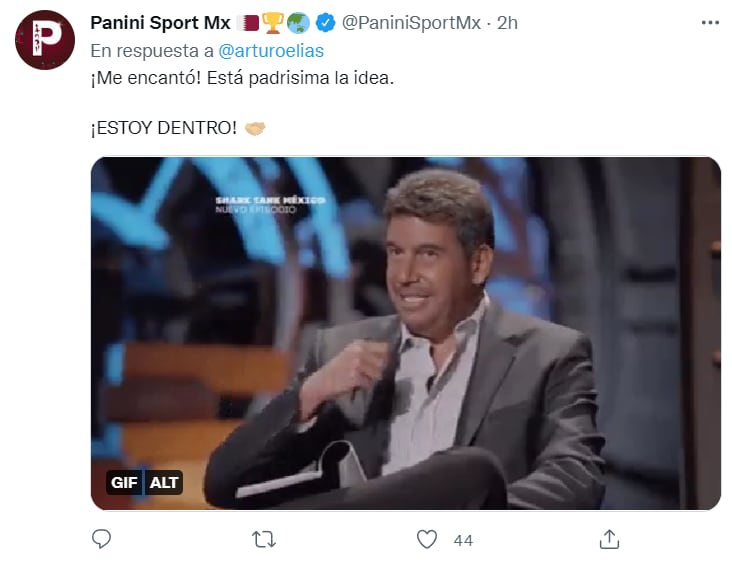This screenshot has width=732, height=562.
Task: Reply to the Panini Sport Mx tweet
Action: pyautogui.click(x=101, y=539)
